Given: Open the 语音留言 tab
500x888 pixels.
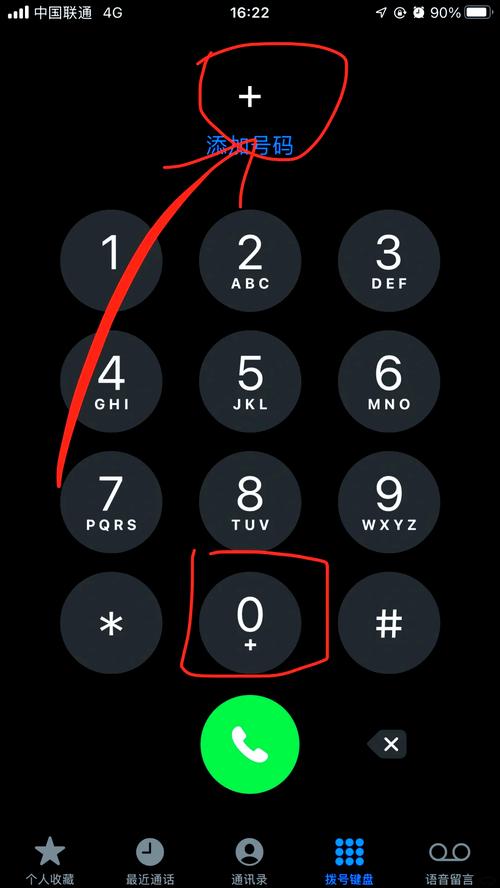Looking at the screenshot, I should coord(450,861).
